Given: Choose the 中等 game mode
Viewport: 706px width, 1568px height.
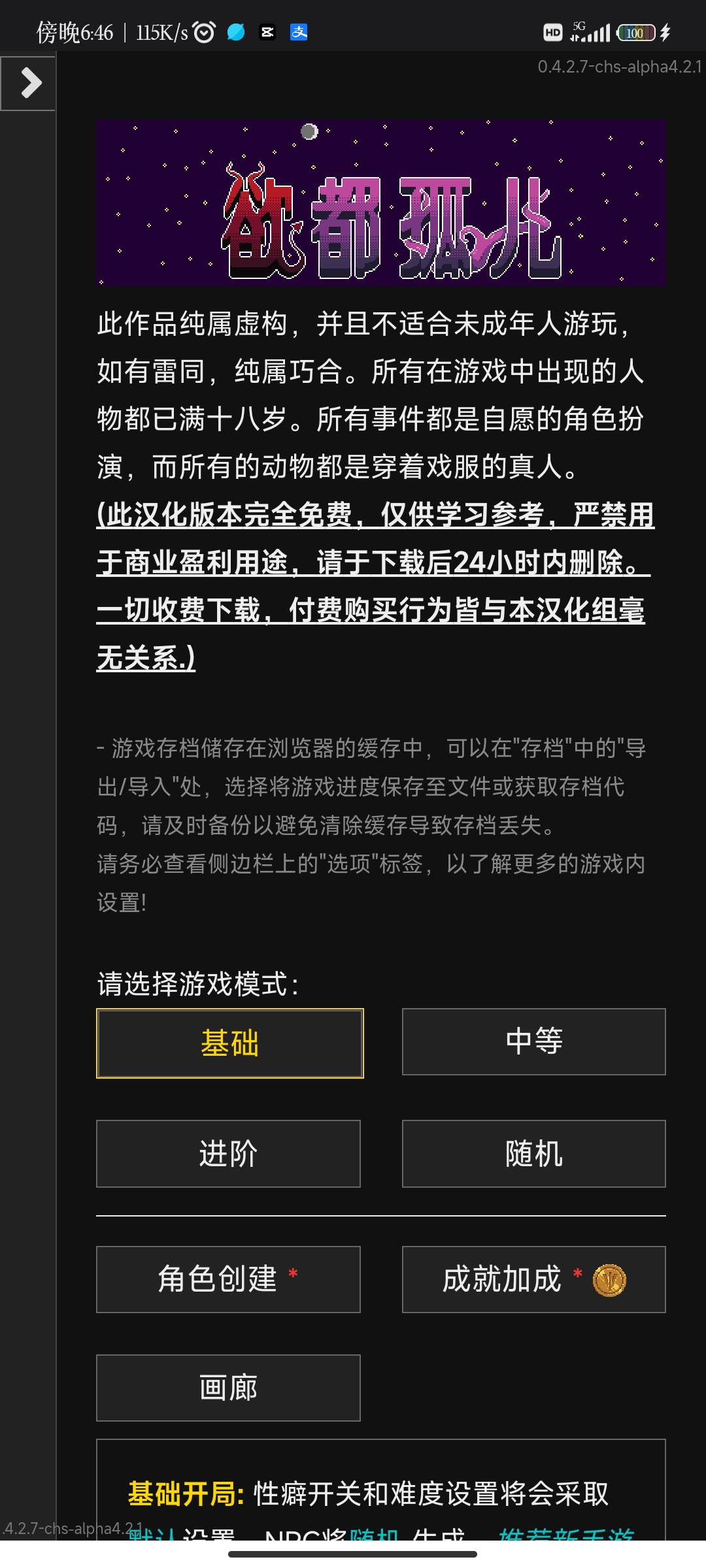Looking at the screenshot, I should tap(533, 1041).
